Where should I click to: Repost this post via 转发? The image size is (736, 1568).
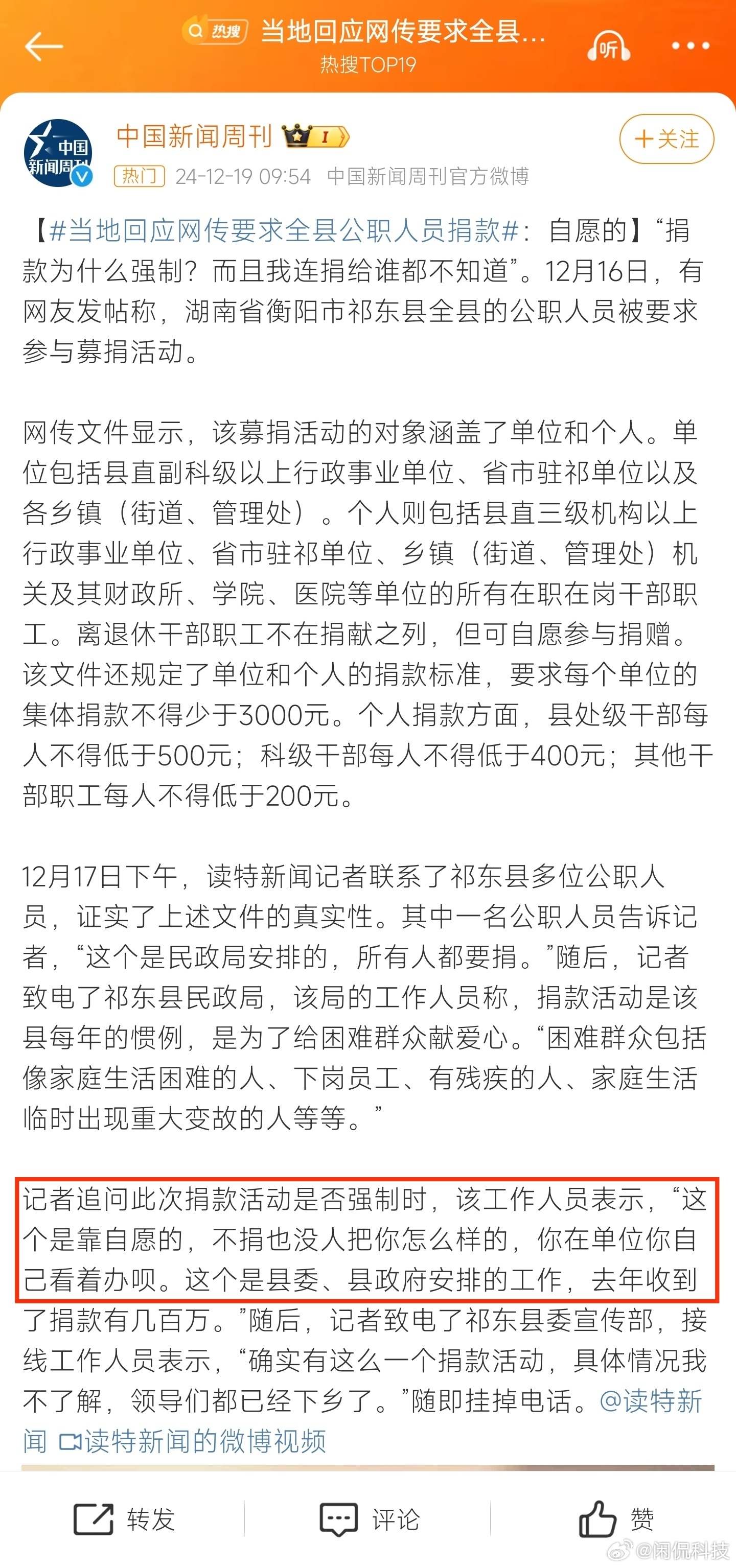(124, 1519)
